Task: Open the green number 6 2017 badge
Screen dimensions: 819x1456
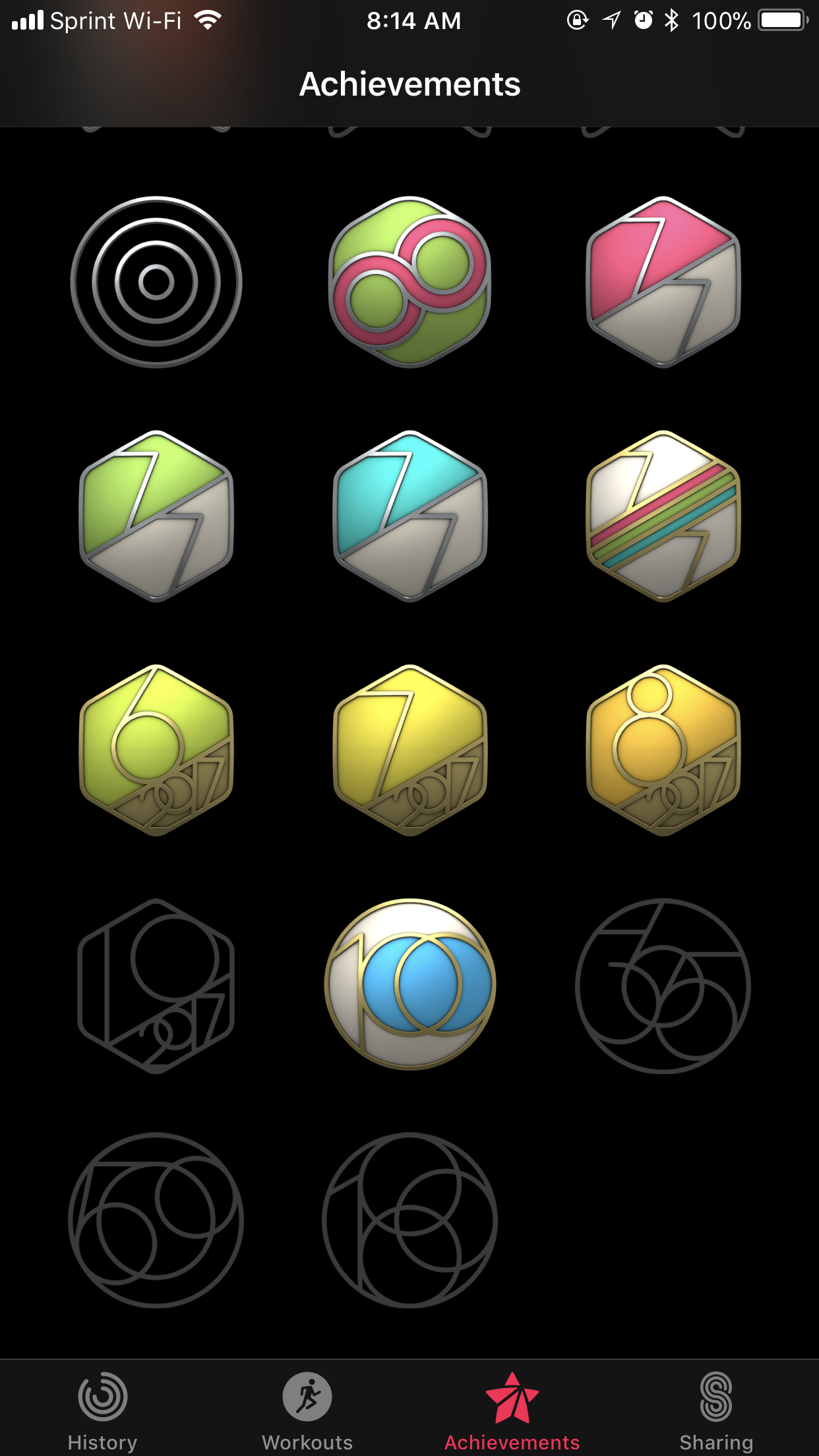Action: pos(156,750)
